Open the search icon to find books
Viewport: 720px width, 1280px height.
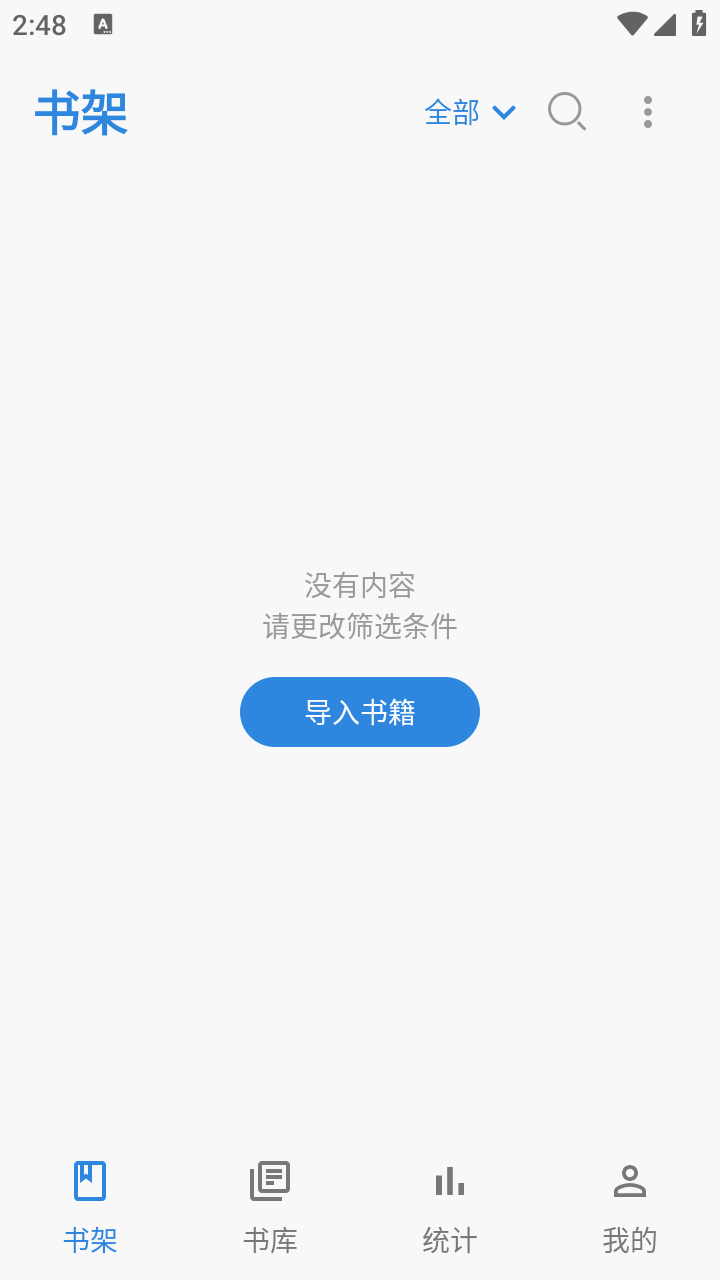(567, 112)
